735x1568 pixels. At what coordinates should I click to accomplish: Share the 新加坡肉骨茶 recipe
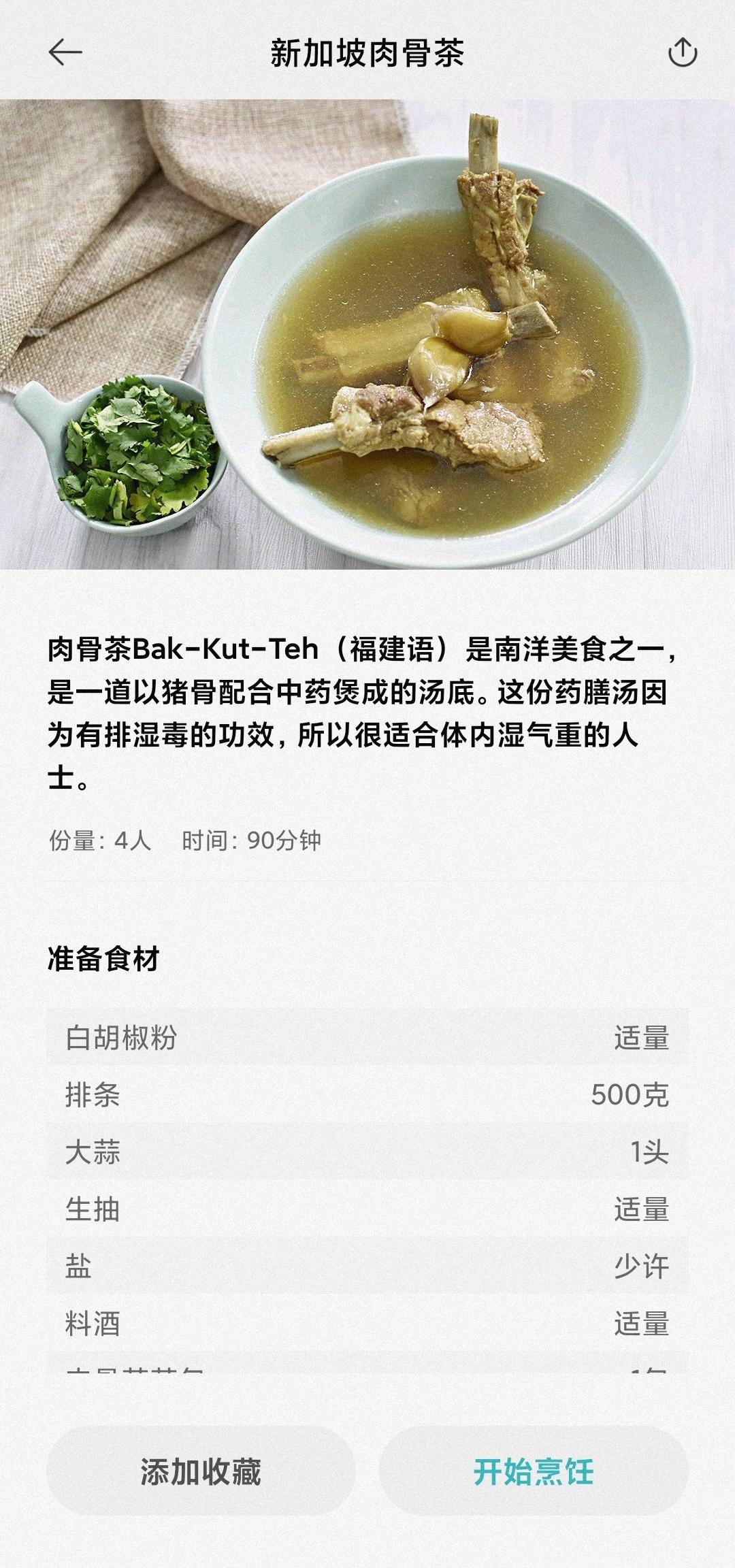tap(682, 52)
